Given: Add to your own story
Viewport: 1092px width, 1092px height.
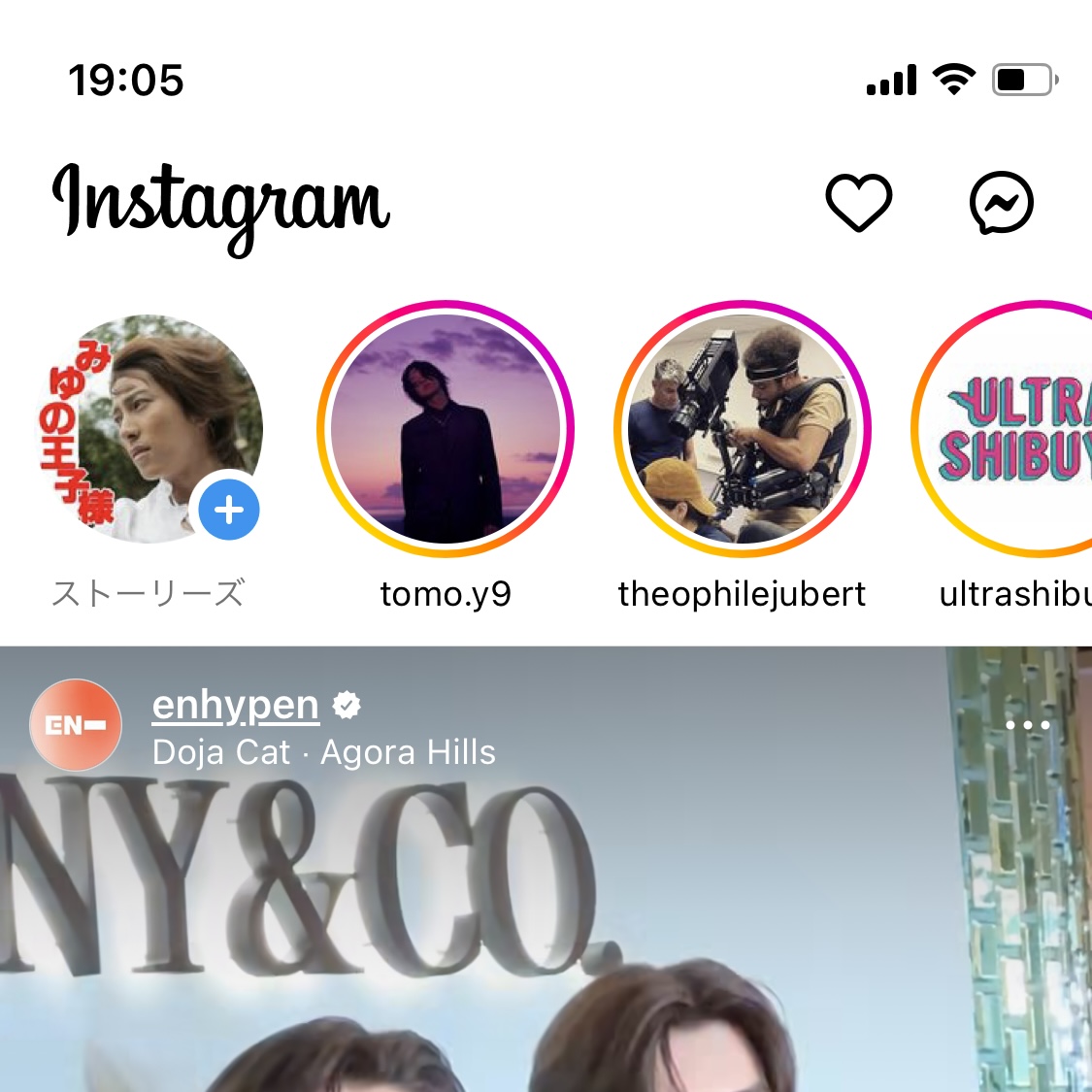Looking at the screenshot, I should [229, 510].
